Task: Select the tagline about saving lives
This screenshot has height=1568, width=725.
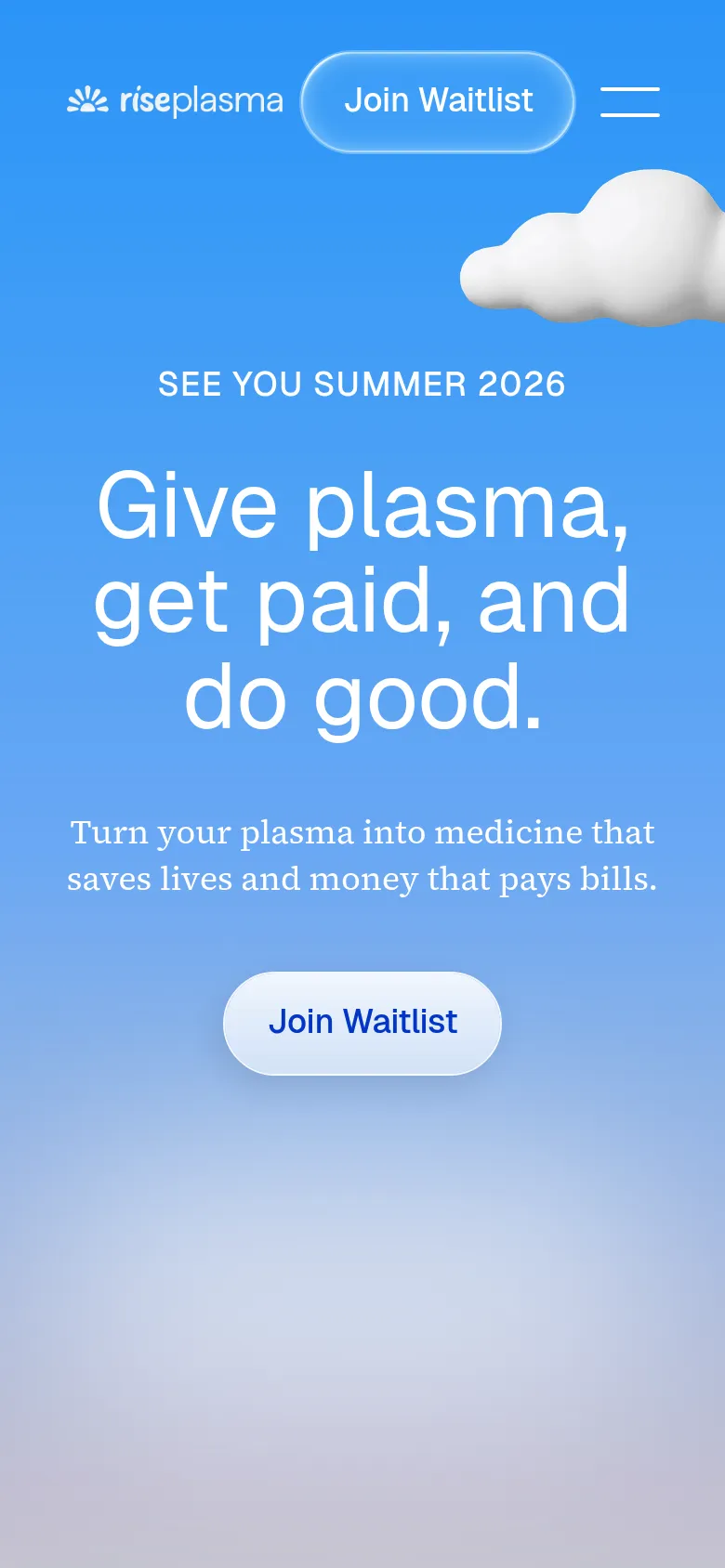Action: pyautogui.click(x=362, y=855)
